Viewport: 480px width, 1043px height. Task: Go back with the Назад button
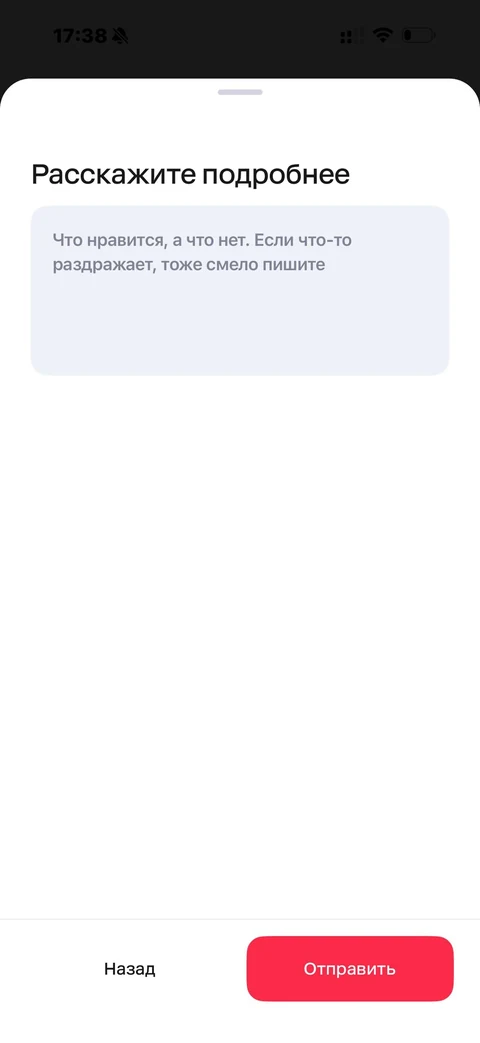[130, 968]
